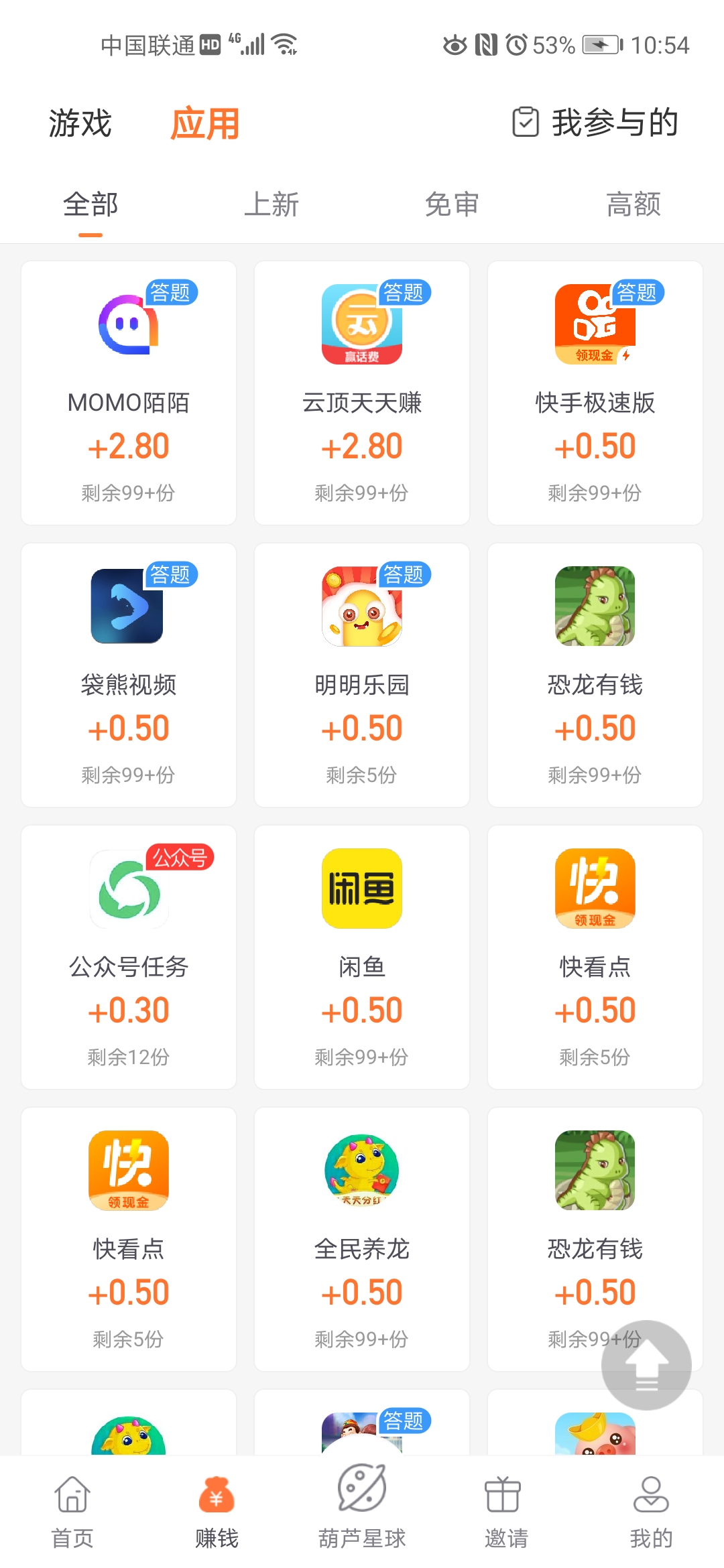The height and width of the screenshot is (1568, 724).
Task: Show the 高额 tasks tab
Action: click(x=633, y=204)
